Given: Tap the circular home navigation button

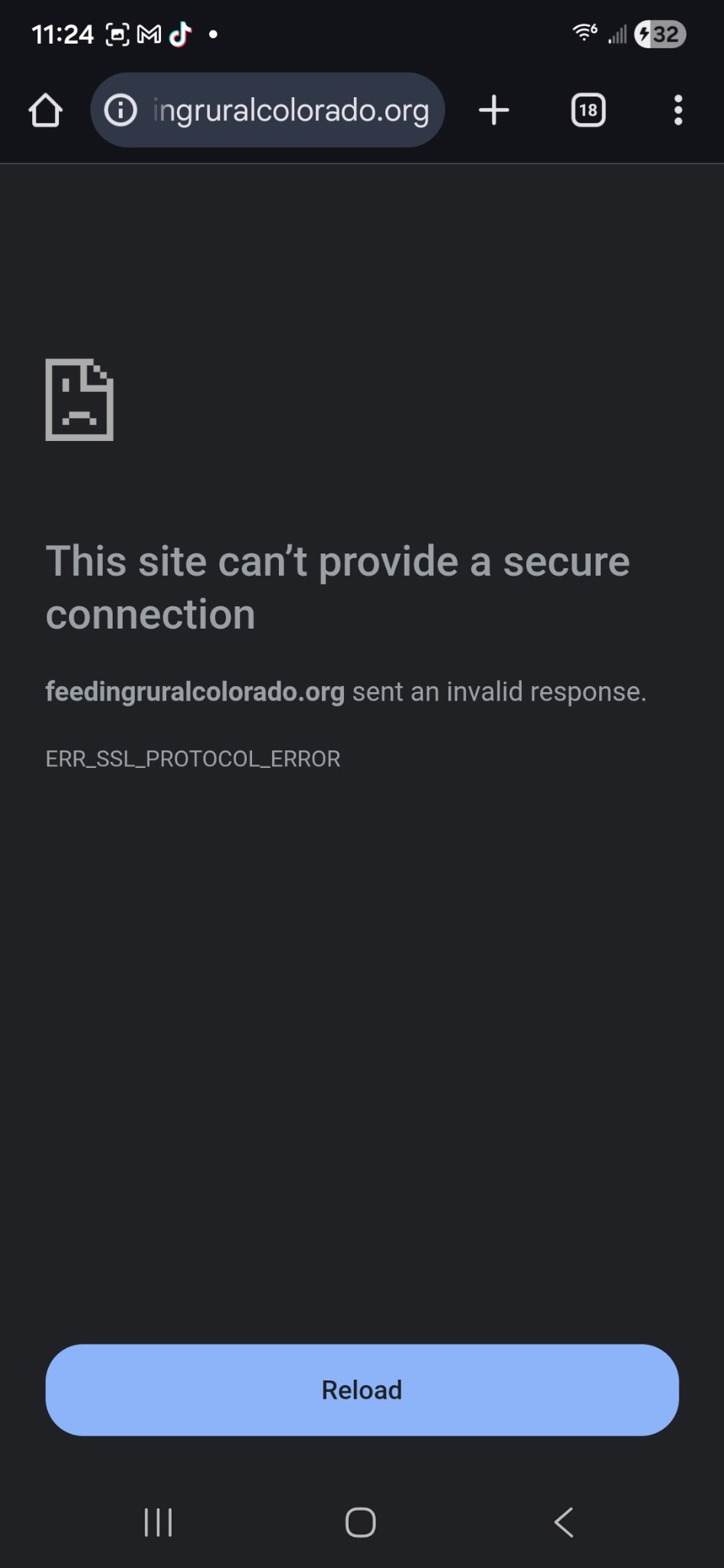Looking at the screenshot, I should pyautogui.click(x=360, y=1522).
